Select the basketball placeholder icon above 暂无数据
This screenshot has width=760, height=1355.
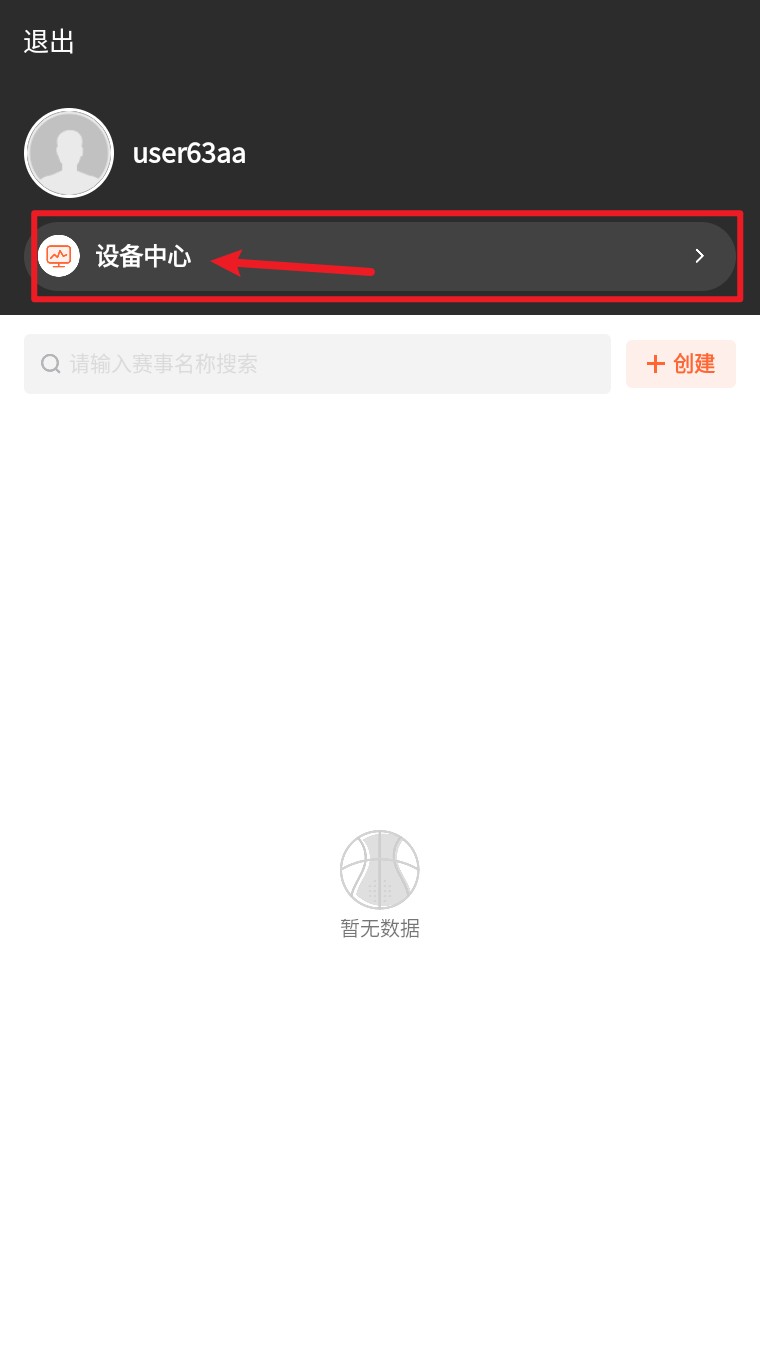(380, 868)
